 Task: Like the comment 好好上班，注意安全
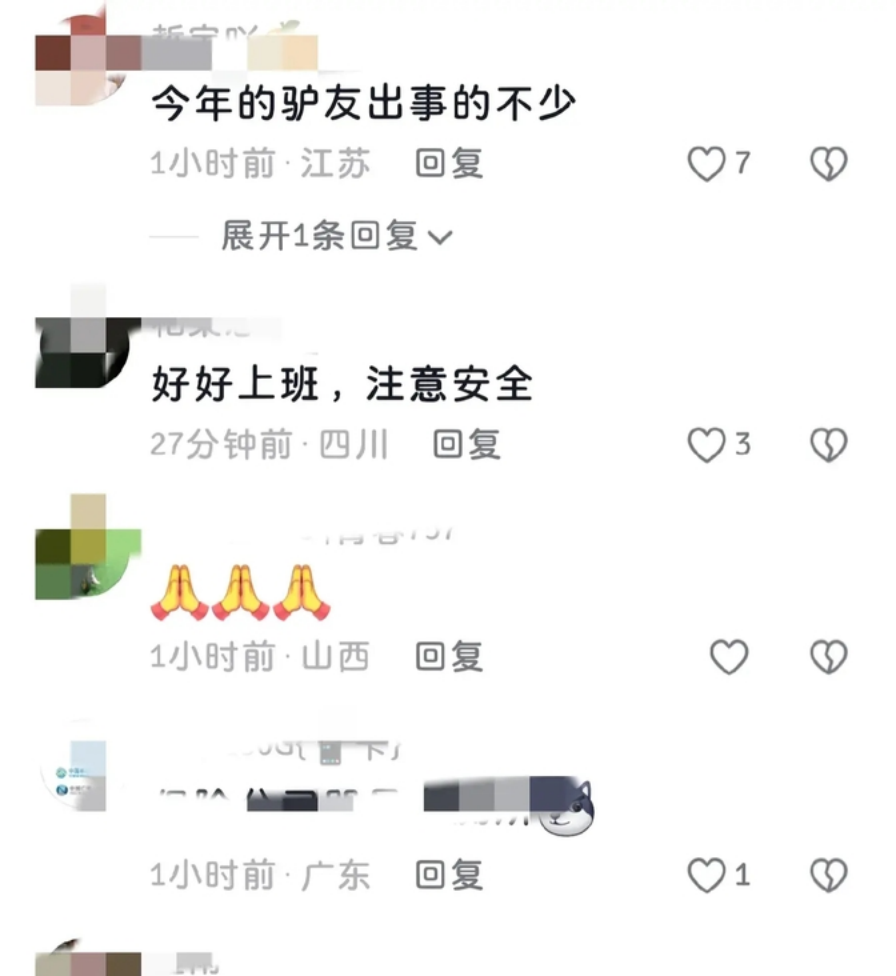pyautogui.click(x=707, y=445)
